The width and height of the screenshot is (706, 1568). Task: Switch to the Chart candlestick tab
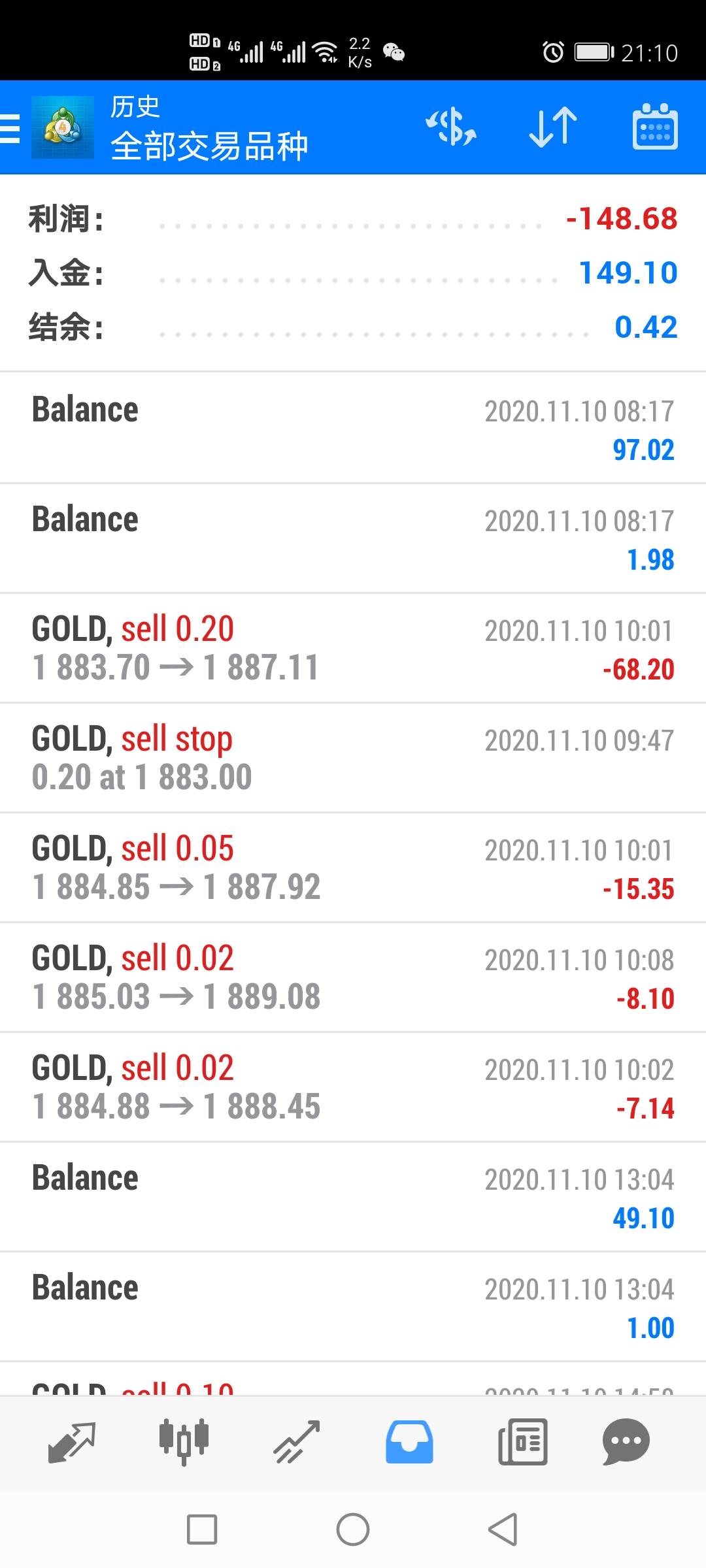tap(184, 1442)
